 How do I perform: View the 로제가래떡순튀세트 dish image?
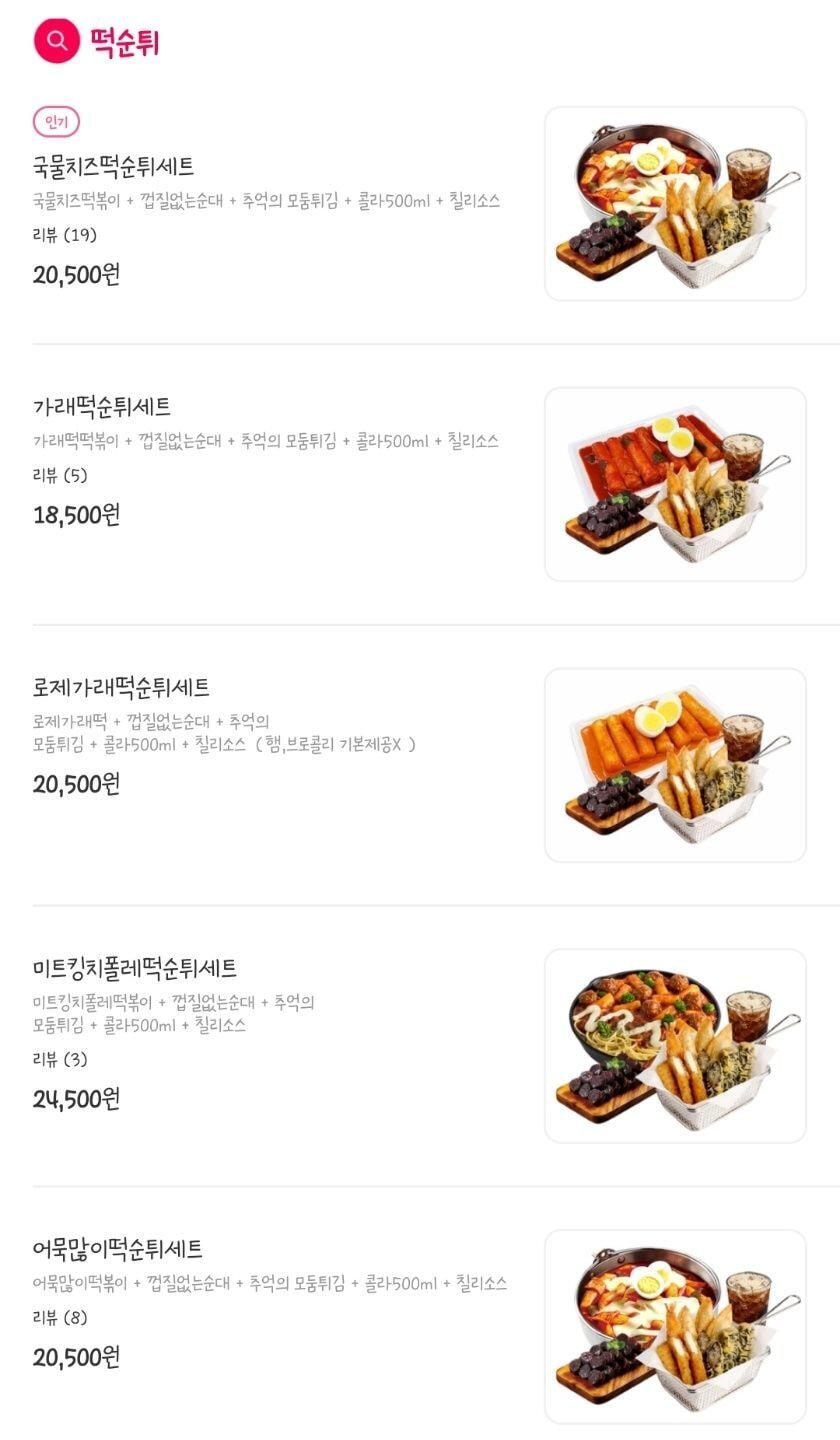[674, 764]
